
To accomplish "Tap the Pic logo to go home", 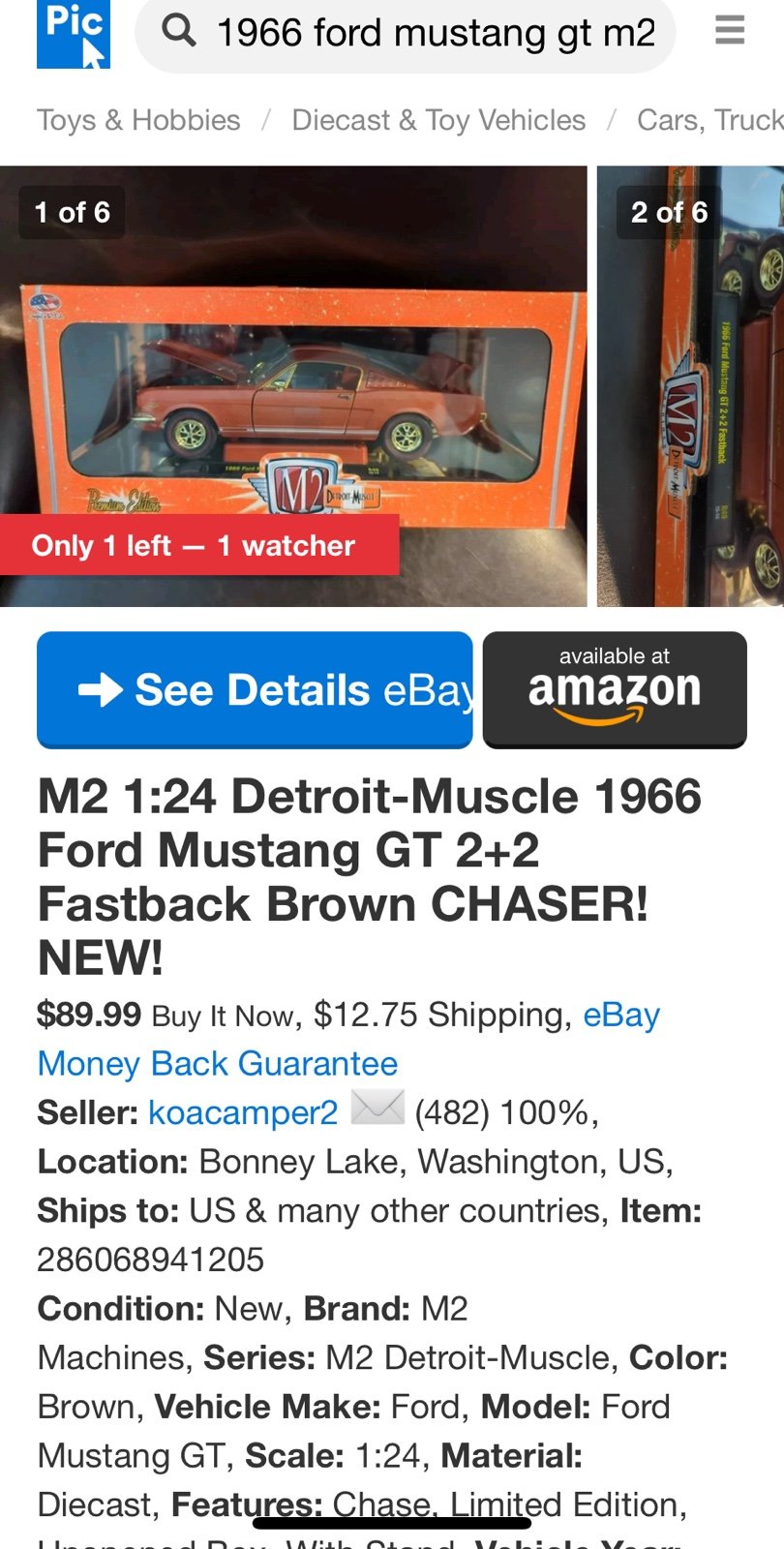I will click(x=74, y=34).
